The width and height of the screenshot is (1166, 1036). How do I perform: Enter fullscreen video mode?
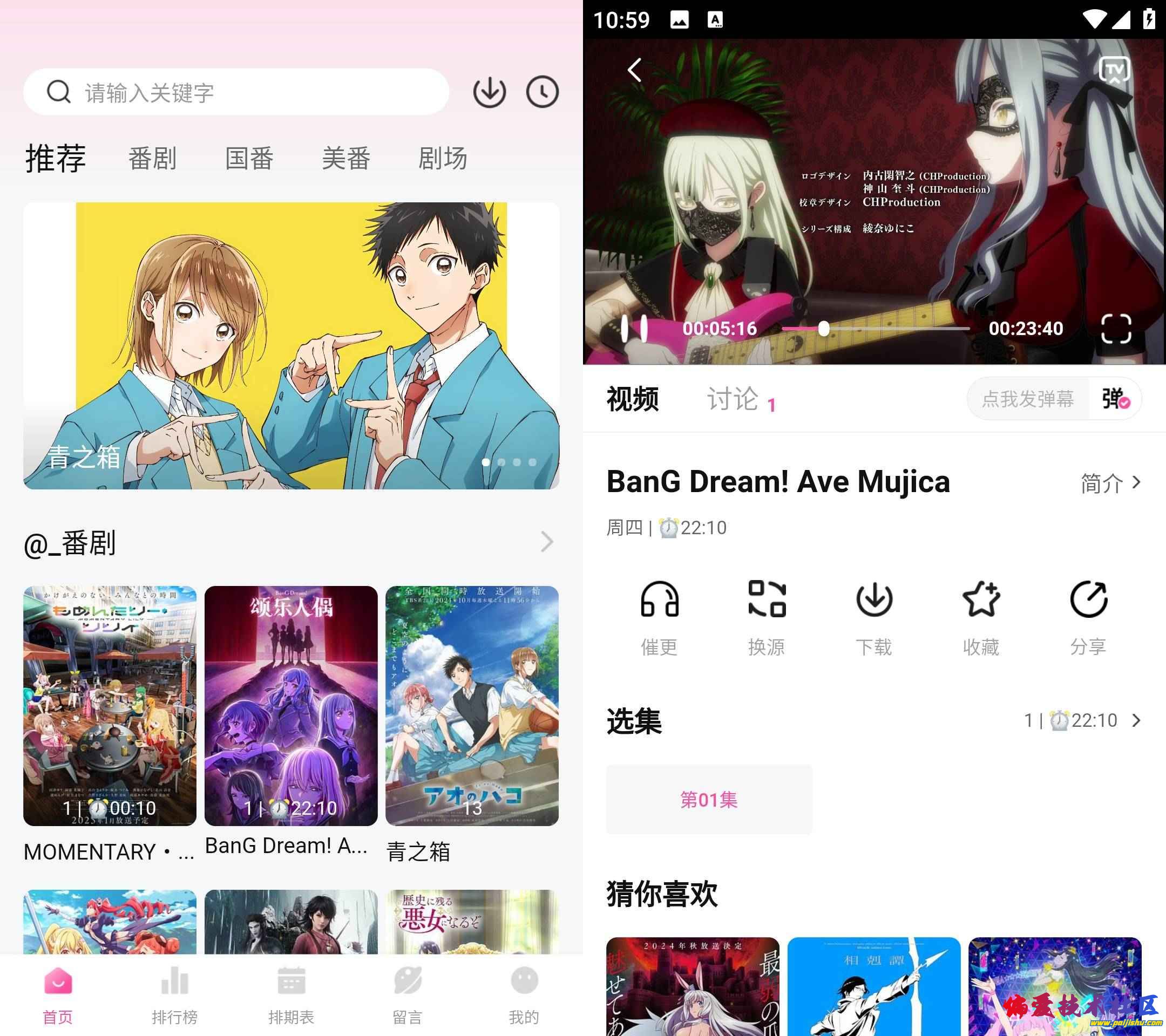point(1116,329)
